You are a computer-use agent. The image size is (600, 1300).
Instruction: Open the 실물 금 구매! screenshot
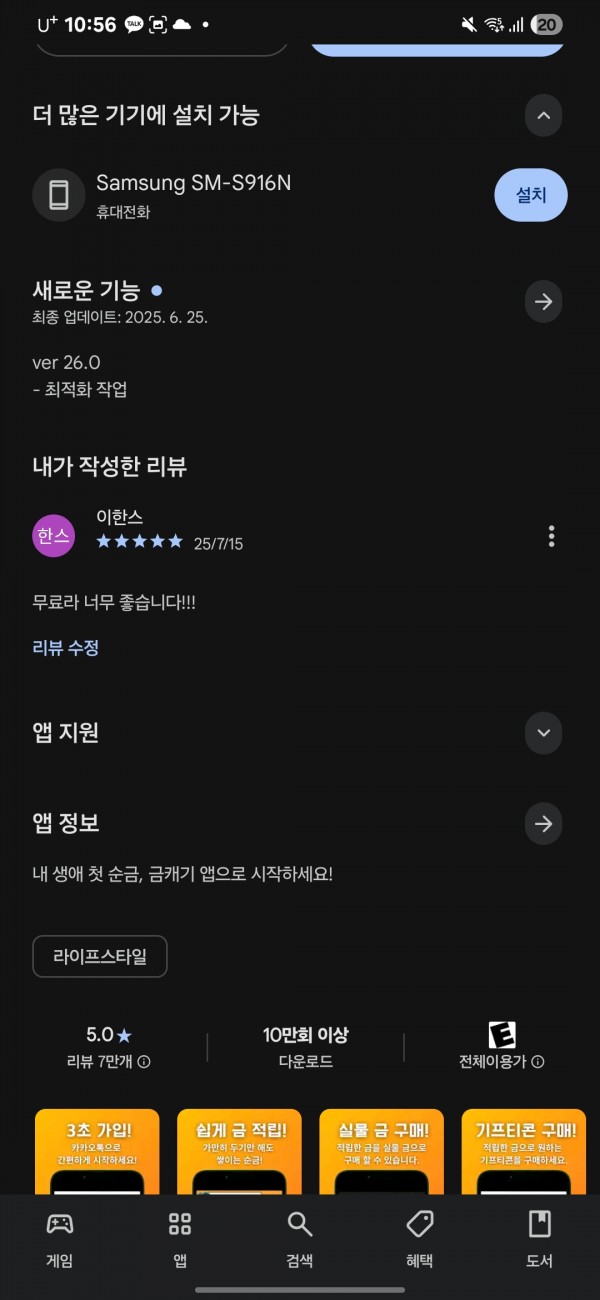tap(382, 1151)
